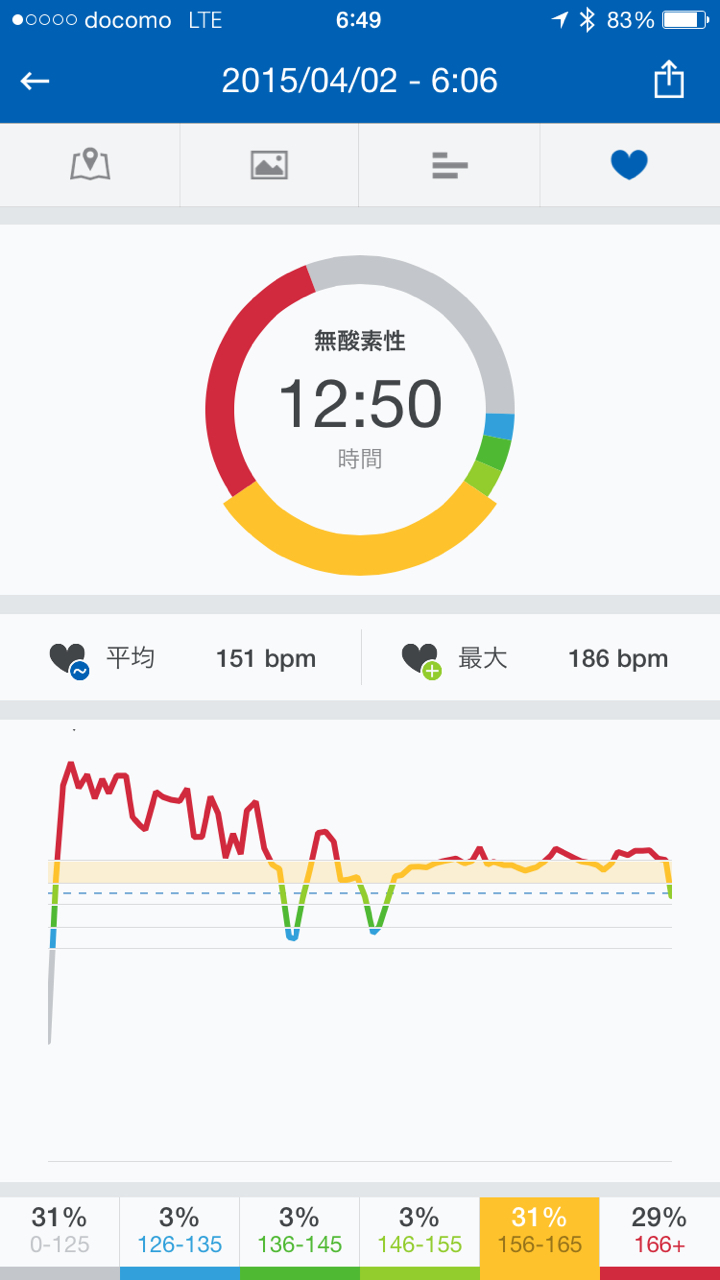The height and width of the screenshot is (1280, 720).
Task: Switch to the splits chart tab
Action: (449, 165)
